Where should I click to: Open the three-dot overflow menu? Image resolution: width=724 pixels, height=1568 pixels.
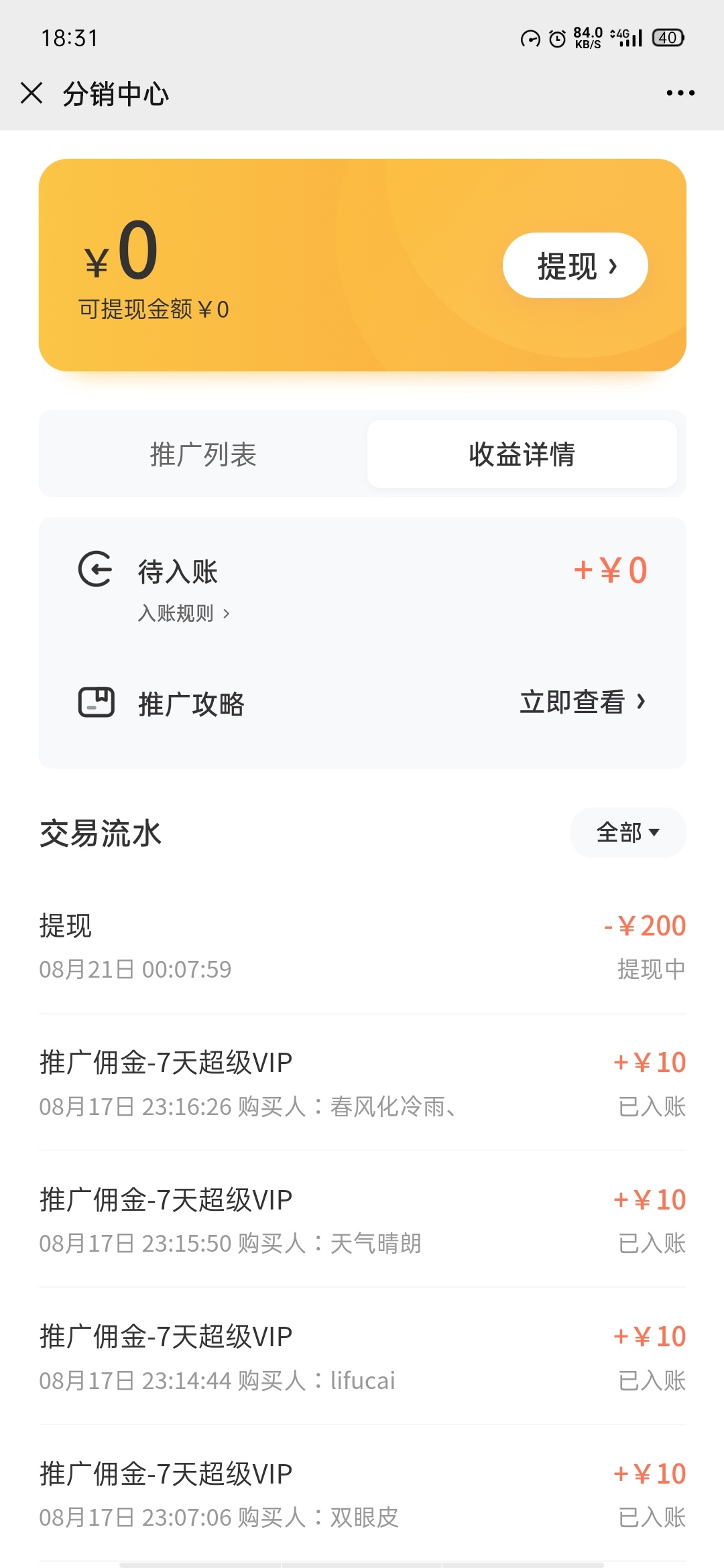680,93
